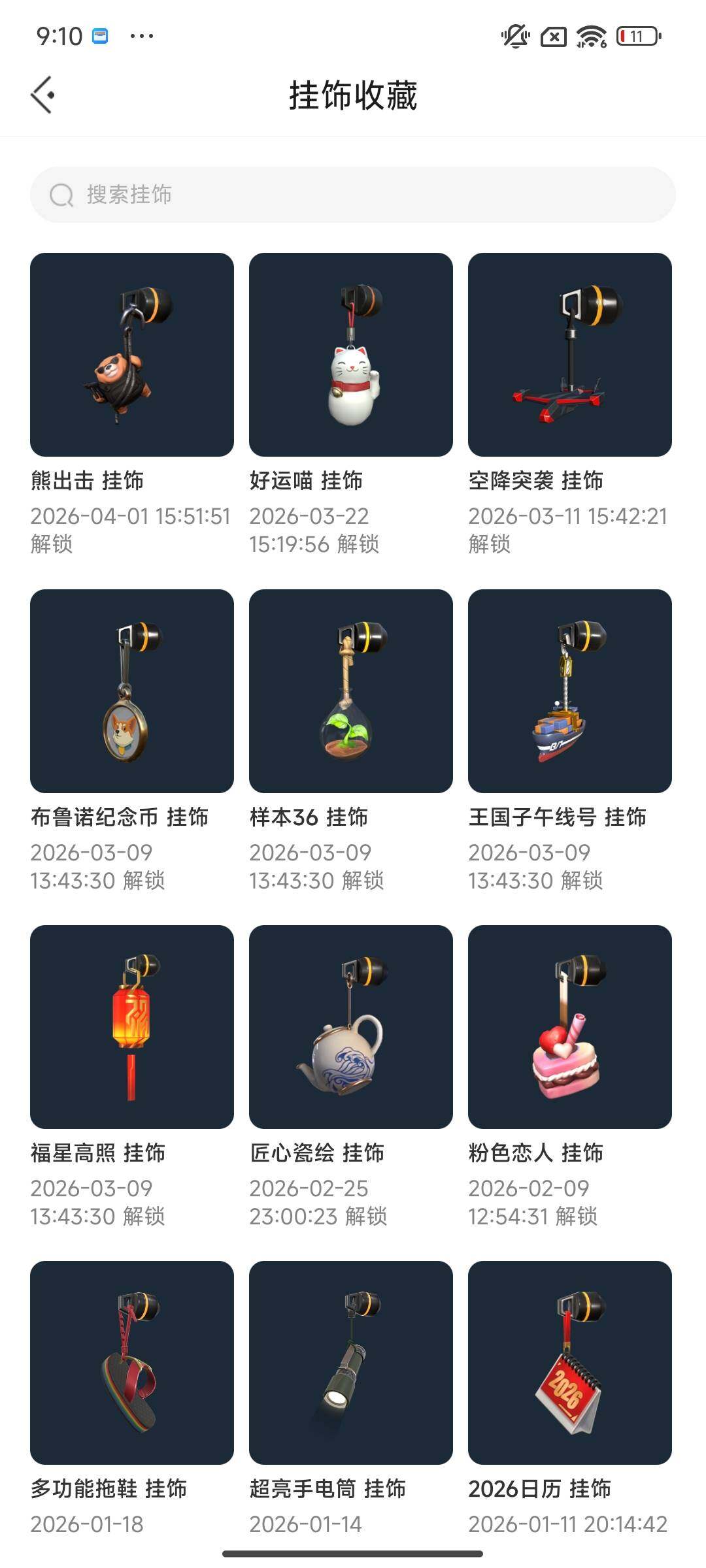Image resolution: width=706 pixels, height=1568 pixels.
Task: View the 粉色恋人 cake charm
Action: point(569,1026)
